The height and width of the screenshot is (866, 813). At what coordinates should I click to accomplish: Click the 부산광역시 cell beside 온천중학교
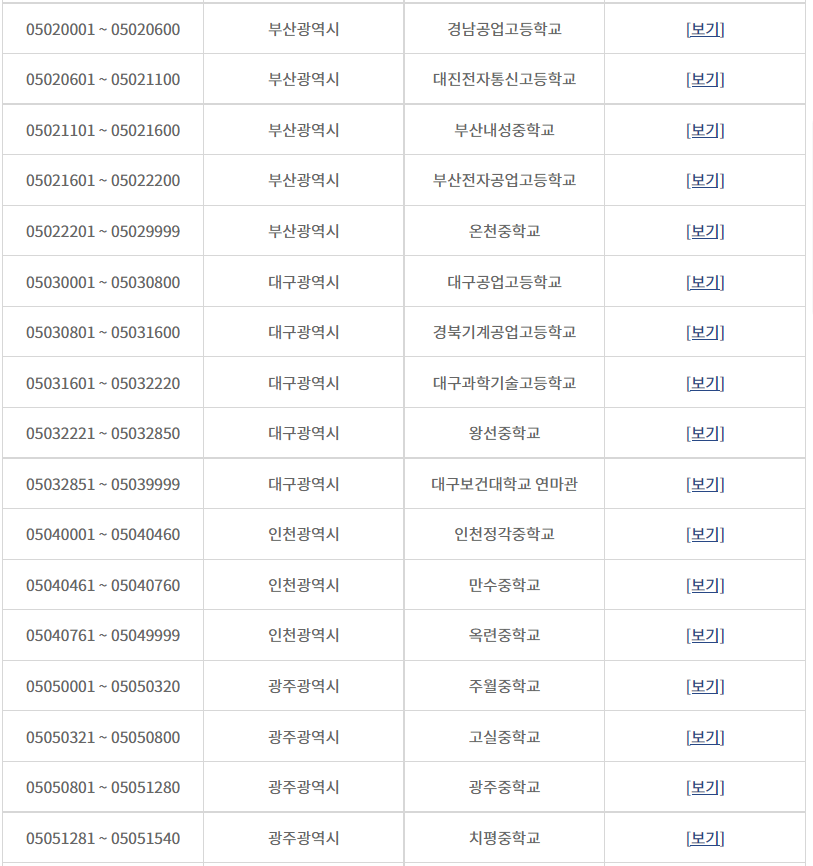(x=302, y=230)
